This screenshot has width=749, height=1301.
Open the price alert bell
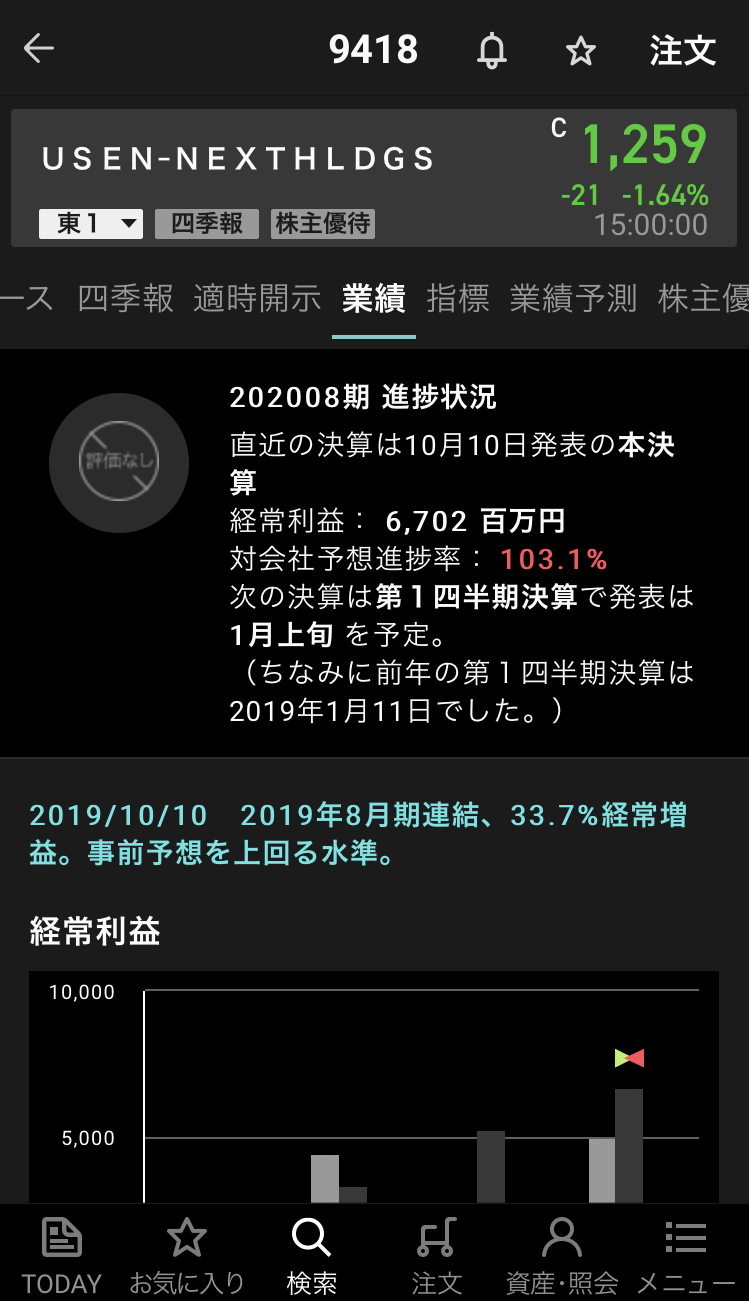491,50
